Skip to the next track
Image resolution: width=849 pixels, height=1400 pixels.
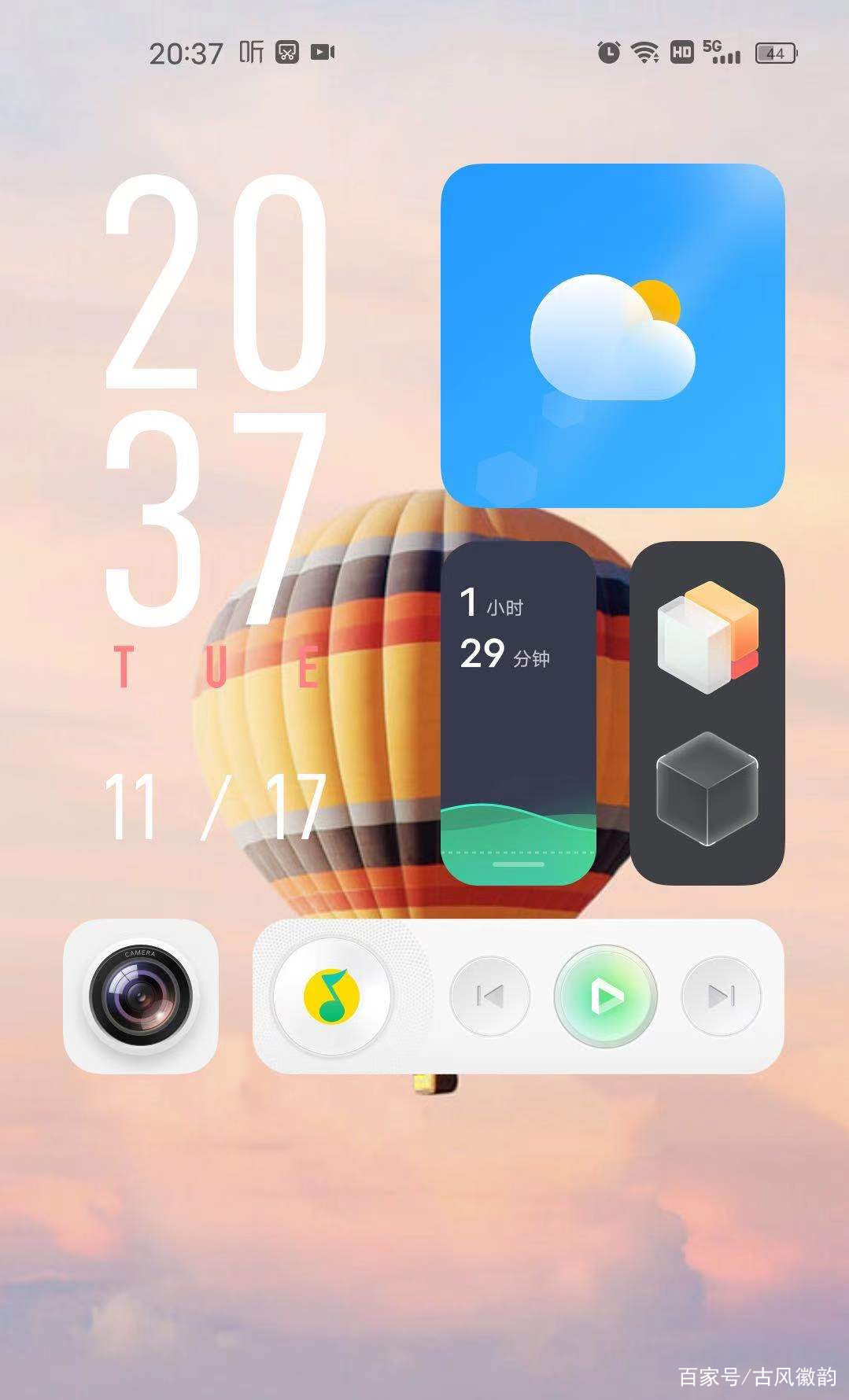[721, 997]
